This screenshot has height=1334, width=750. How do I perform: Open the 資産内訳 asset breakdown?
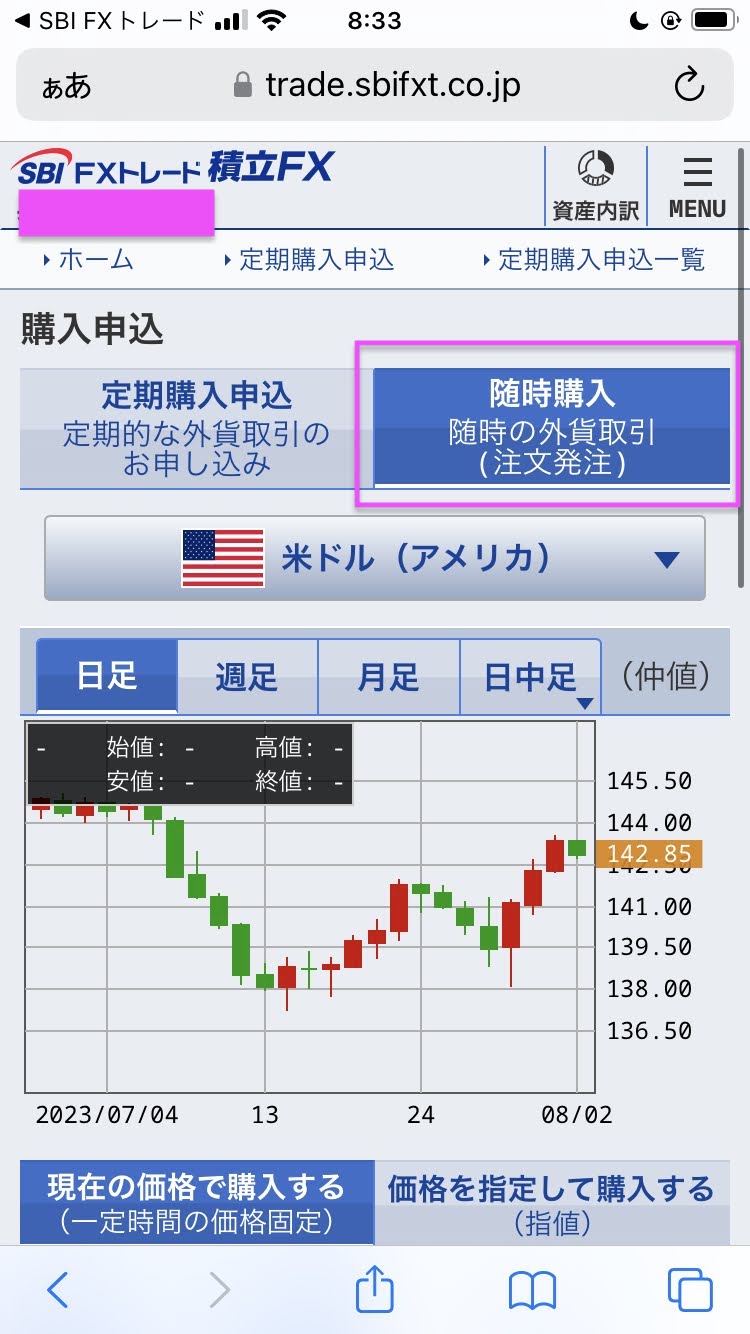pos(595,186)
